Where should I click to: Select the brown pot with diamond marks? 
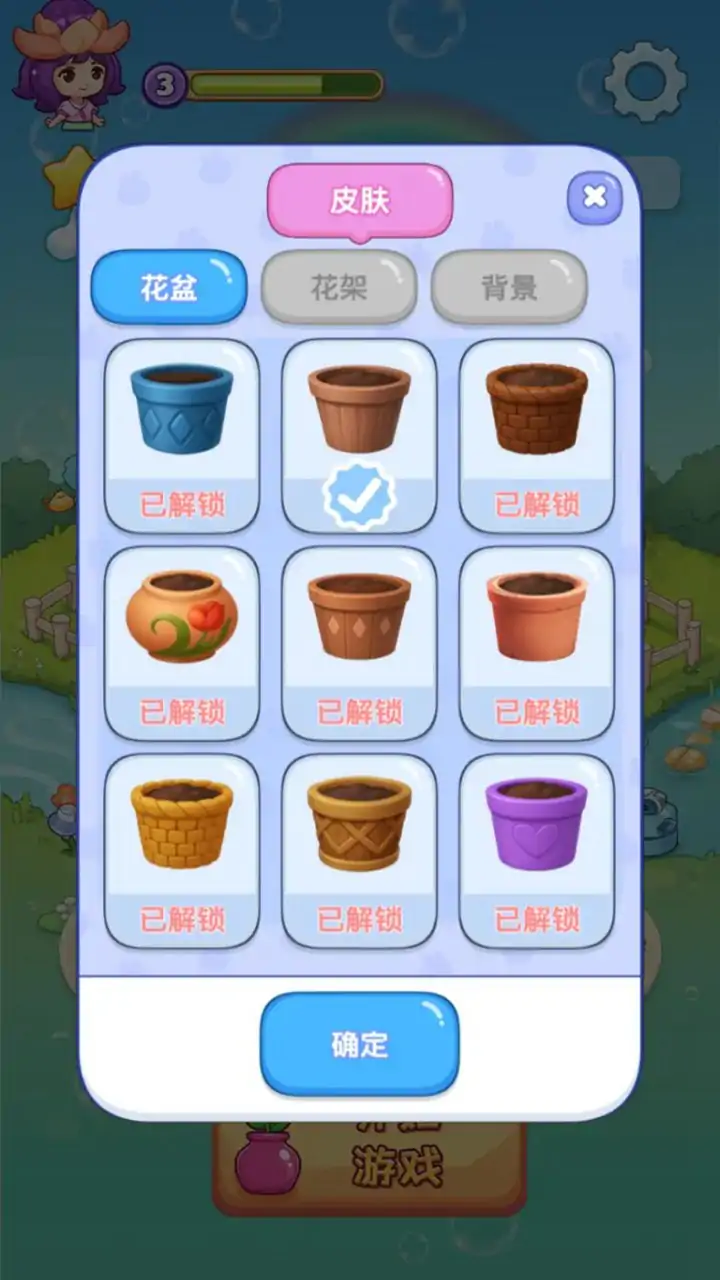point(359,643)
